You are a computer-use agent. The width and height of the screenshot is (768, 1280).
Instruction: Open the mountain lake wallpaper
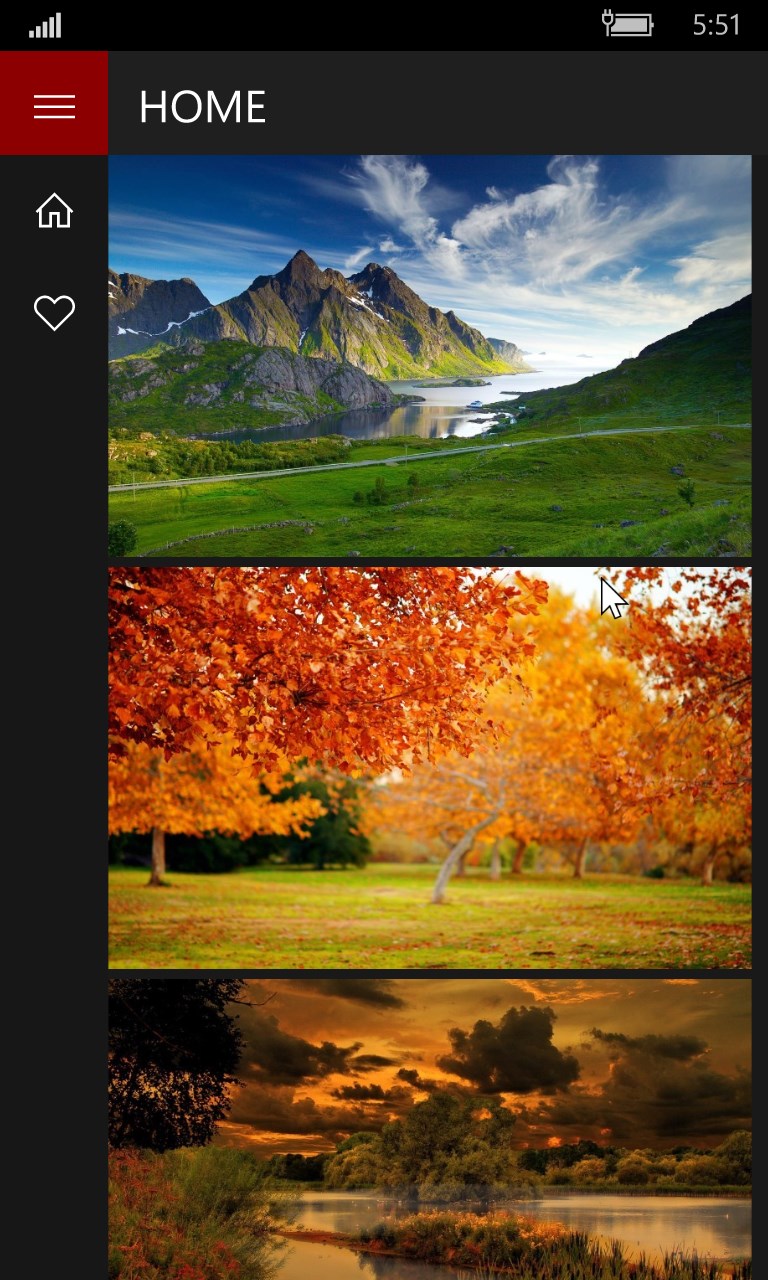click(x=430, y=355)
